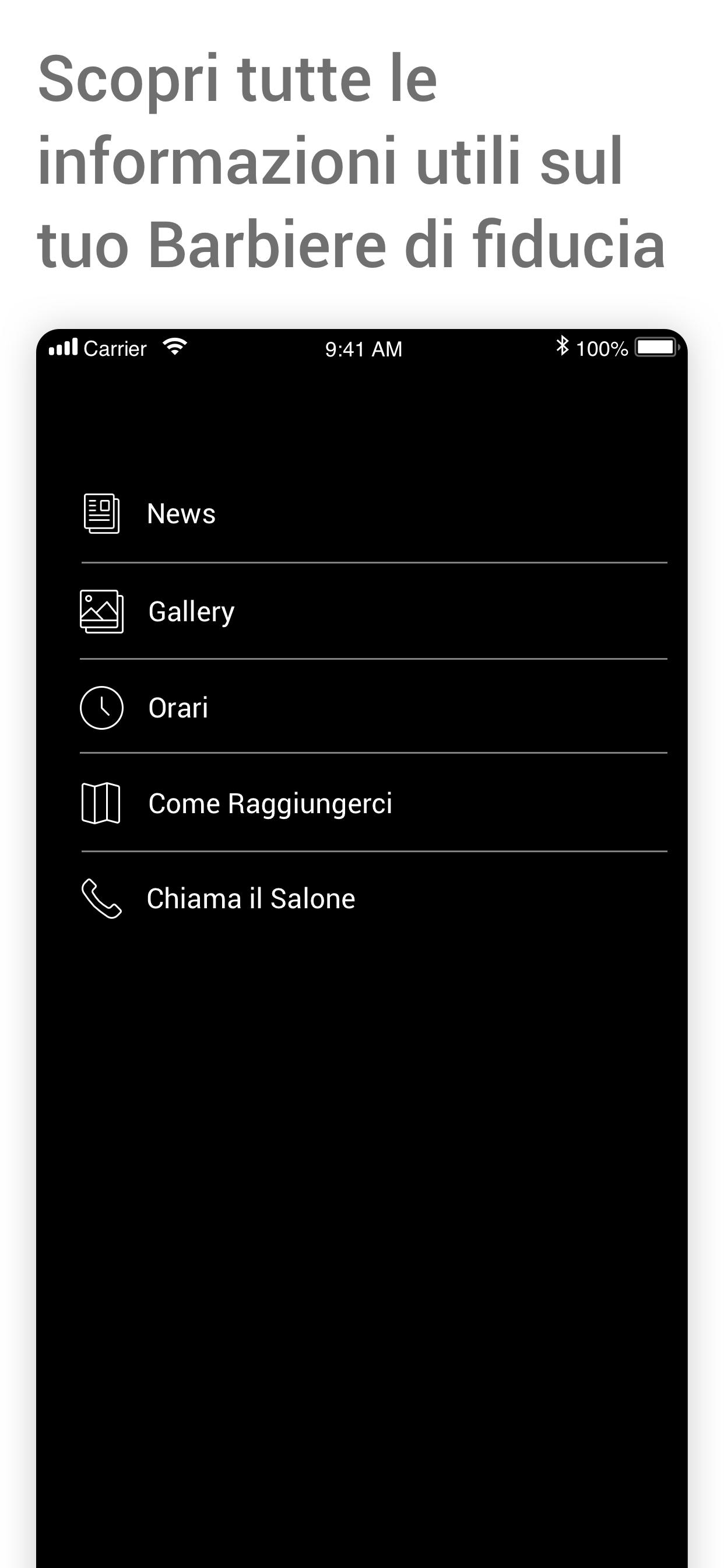Select the Bluetooth status icon
Screen dimensions: 724x1568
[x=563, y=346]
